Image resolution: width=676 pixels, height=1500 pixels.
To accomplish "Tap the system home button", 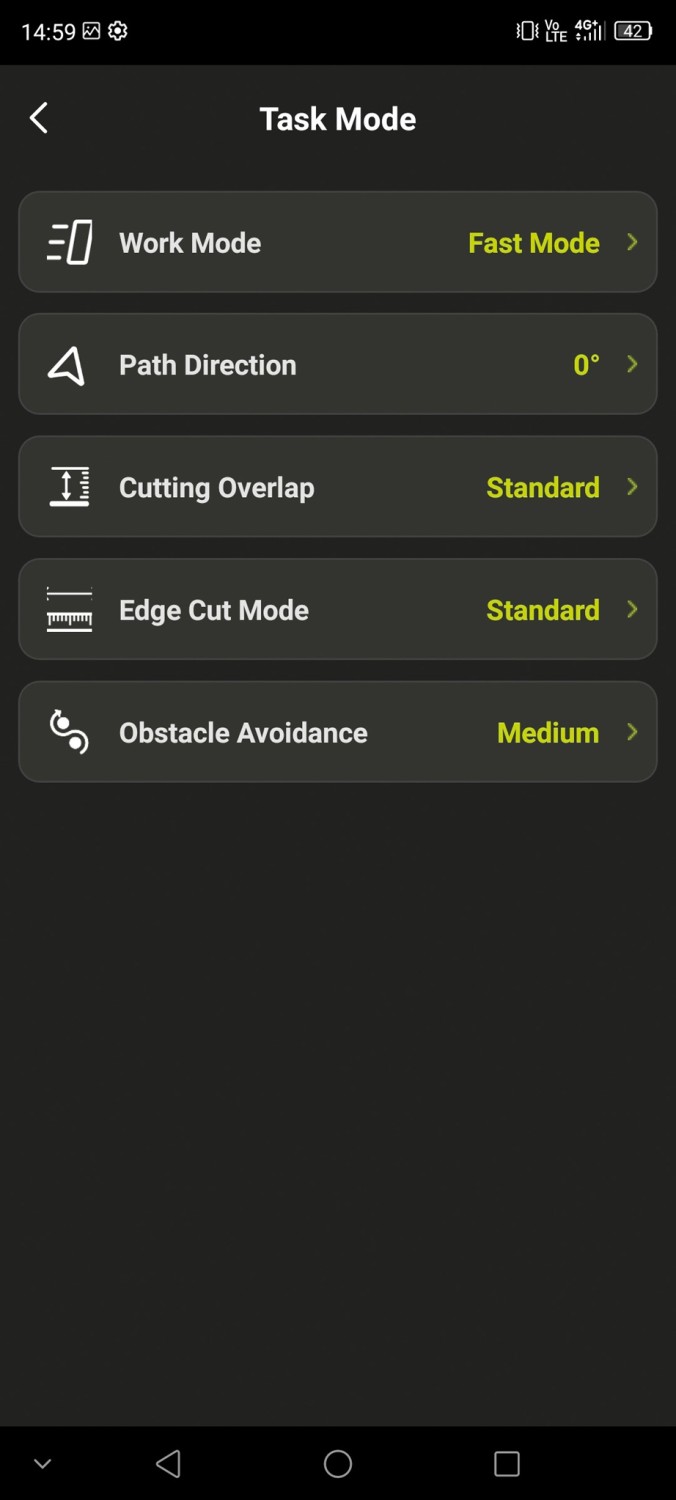I will (x=338, y=1464).
